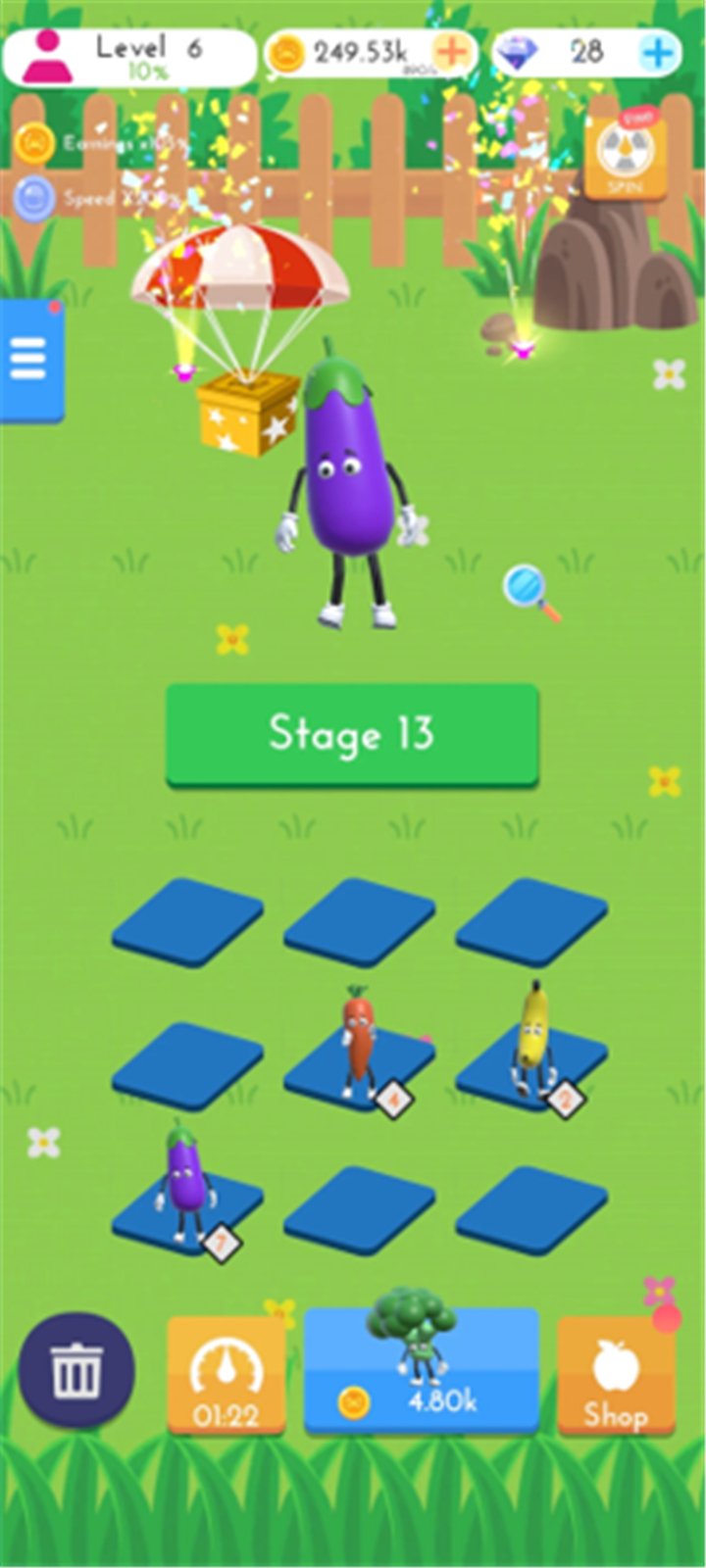Select the small eggplant on its tile
Viewport: 706px width, 1568px height.
(x=184, y=1181)
